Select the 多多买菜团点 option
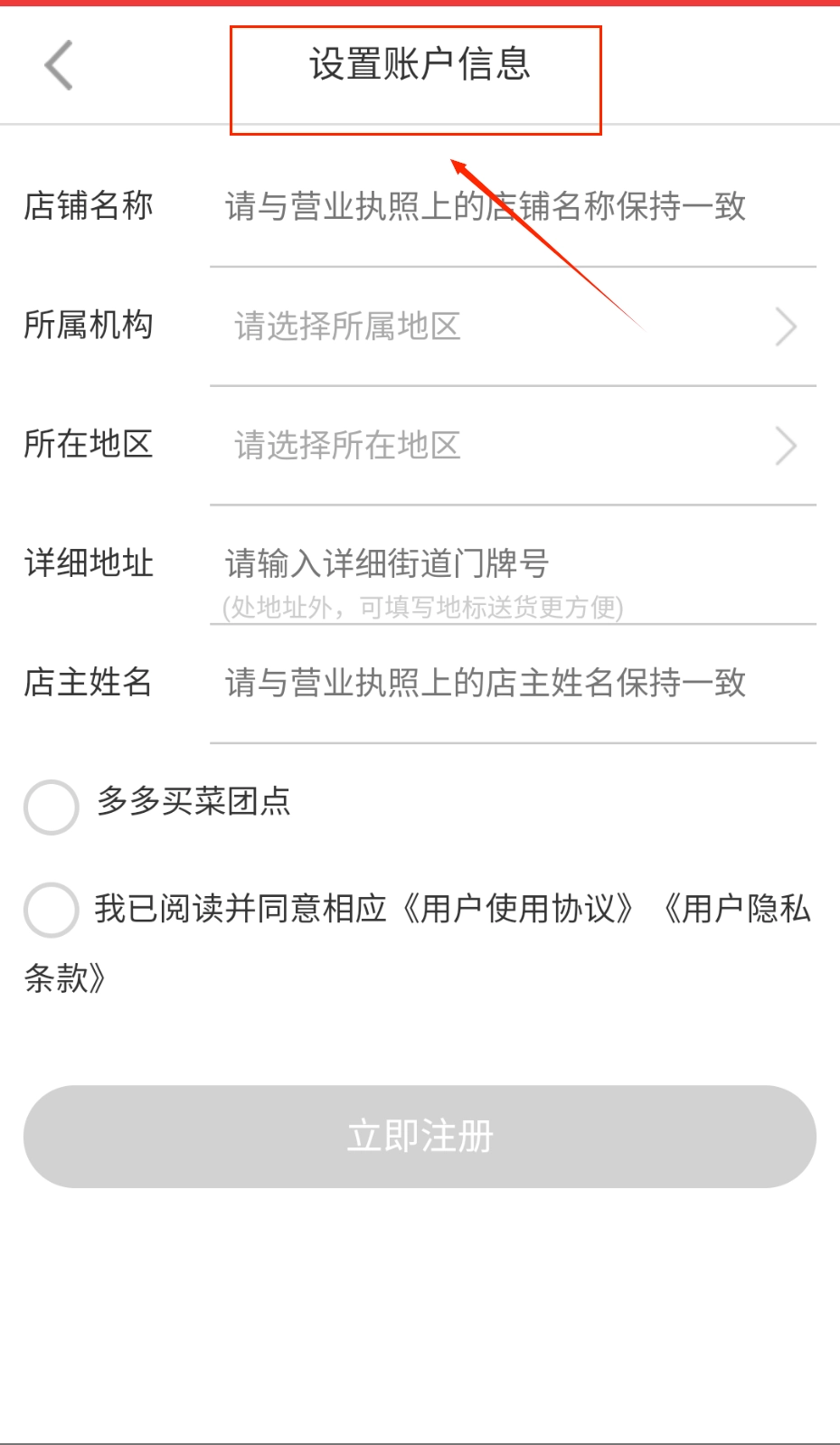This screenshot has height=1445, width=840. [52, 807]
